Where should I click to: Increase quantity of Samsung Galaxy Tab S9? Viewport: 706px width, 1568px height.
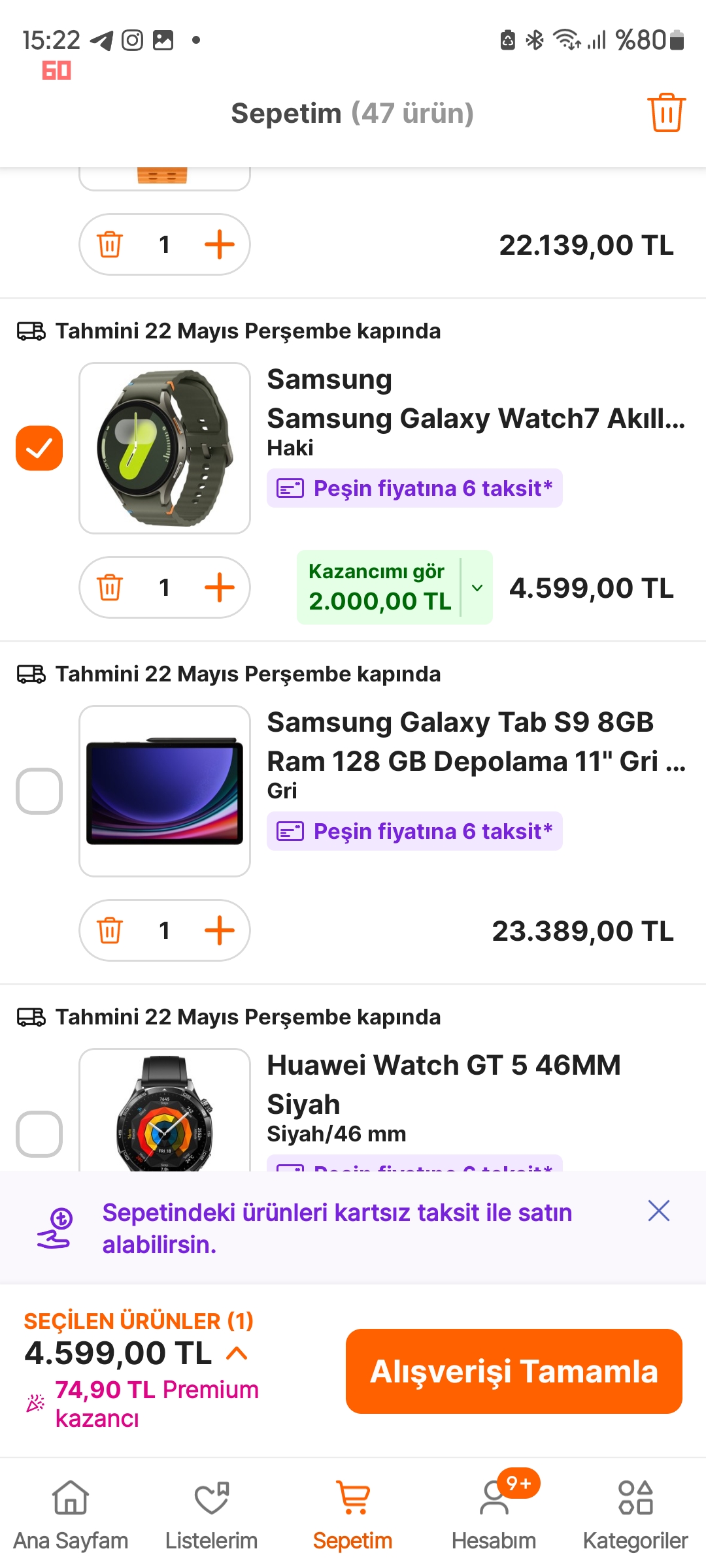click(220, 930)
